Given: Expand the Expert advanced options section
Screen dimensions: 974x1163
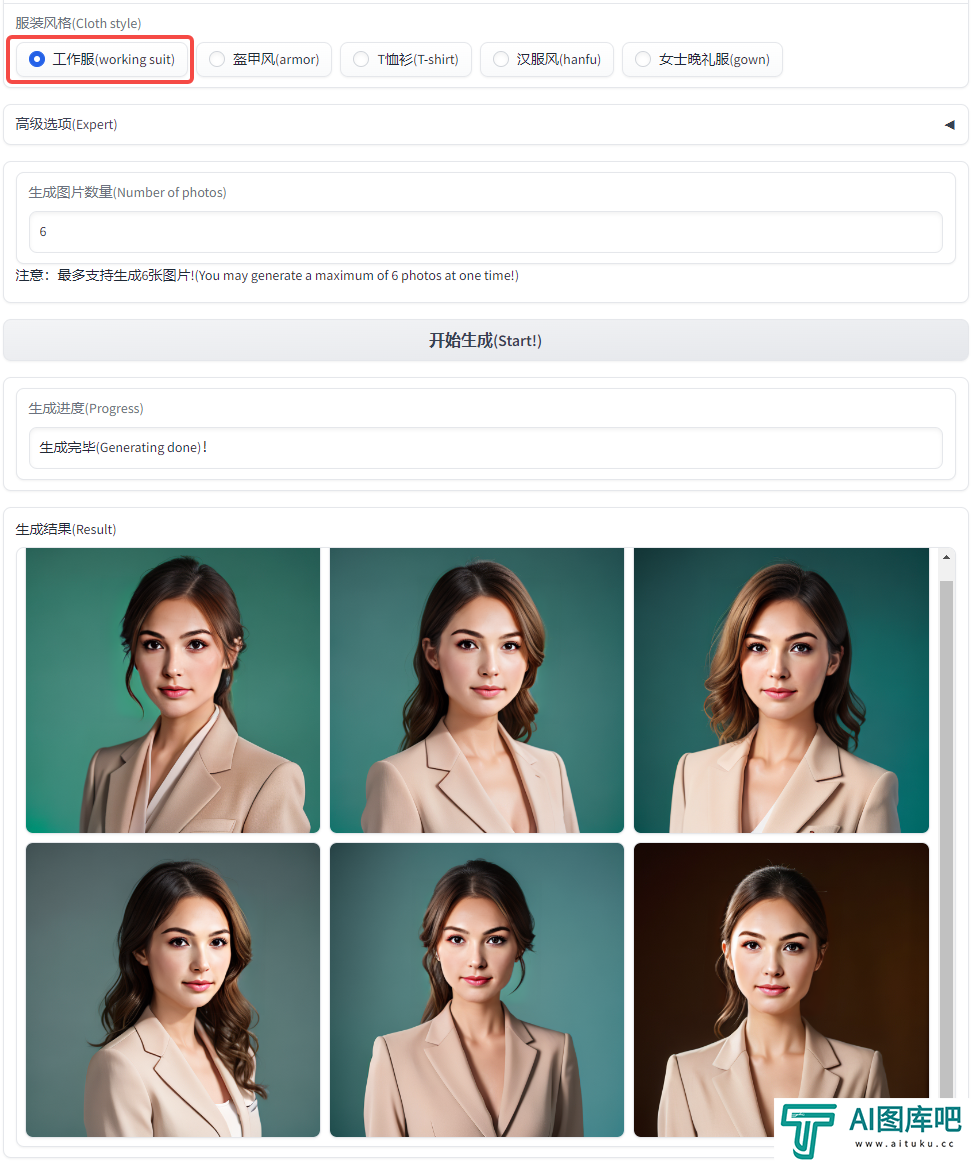Looking at the screenshot, I should coord(485,125).
